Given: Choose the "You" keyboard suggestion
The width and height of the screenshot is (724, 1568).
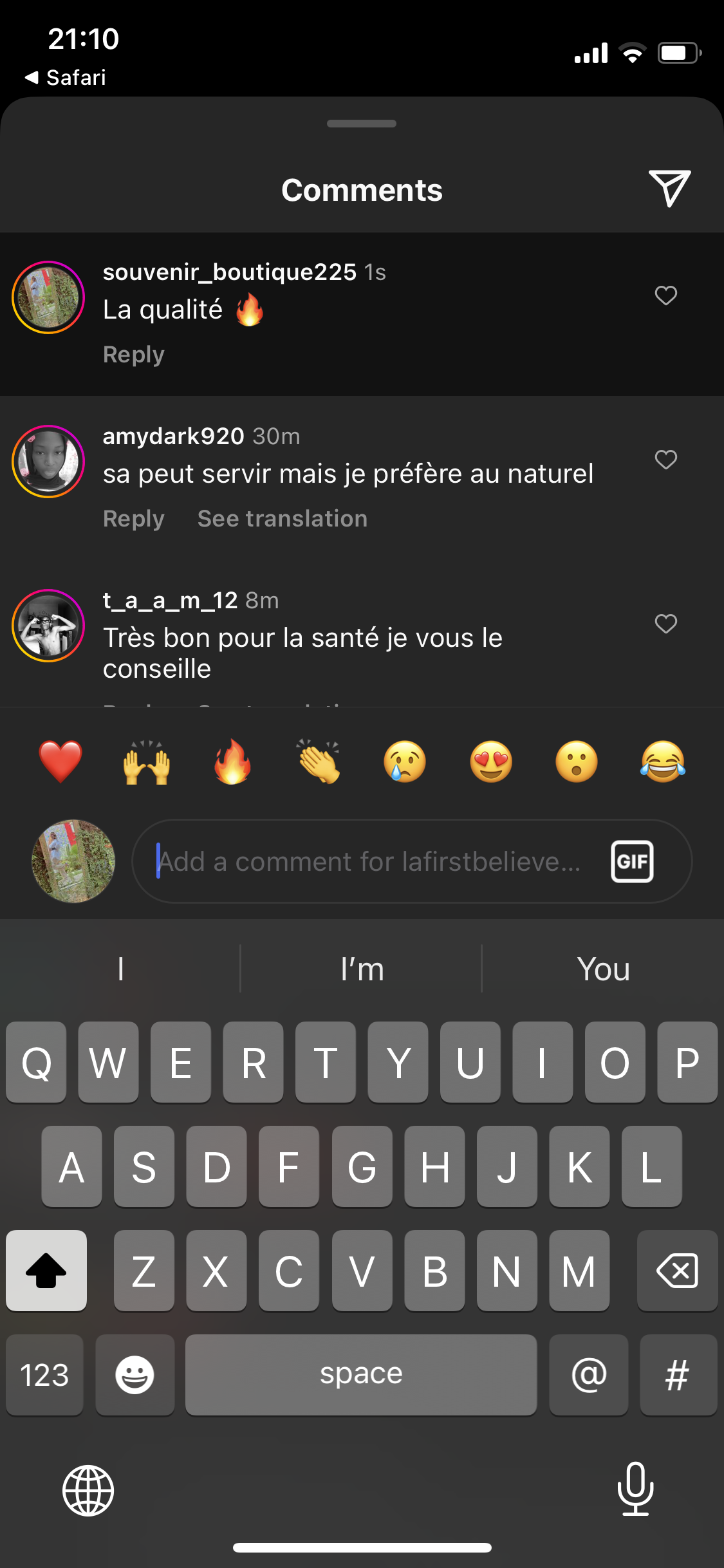Looking at the screenshot, I should point(603,969).
